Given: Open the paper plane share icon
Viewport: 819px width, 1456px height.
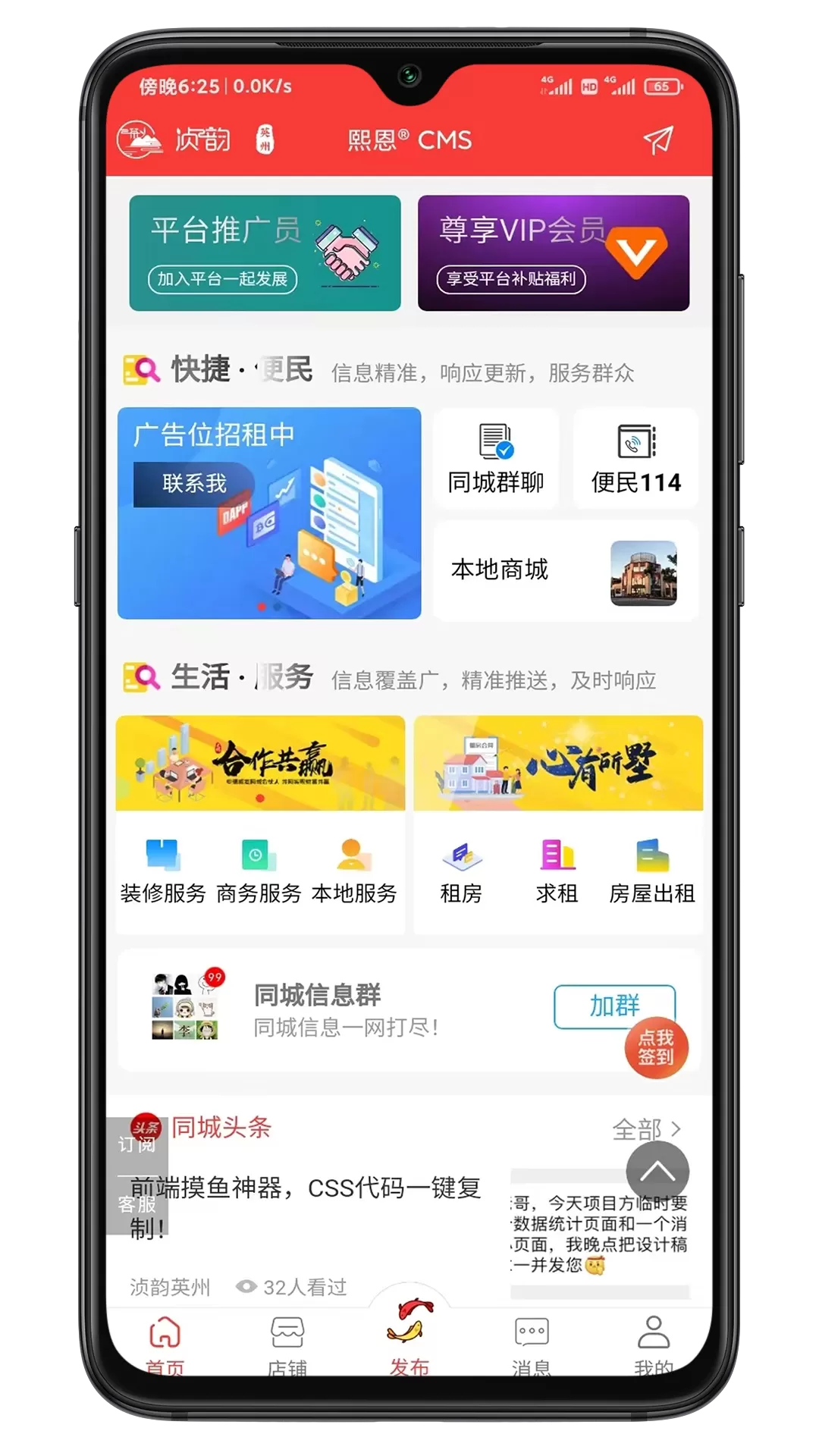Looking at the screenshot, I should point(657,140).
